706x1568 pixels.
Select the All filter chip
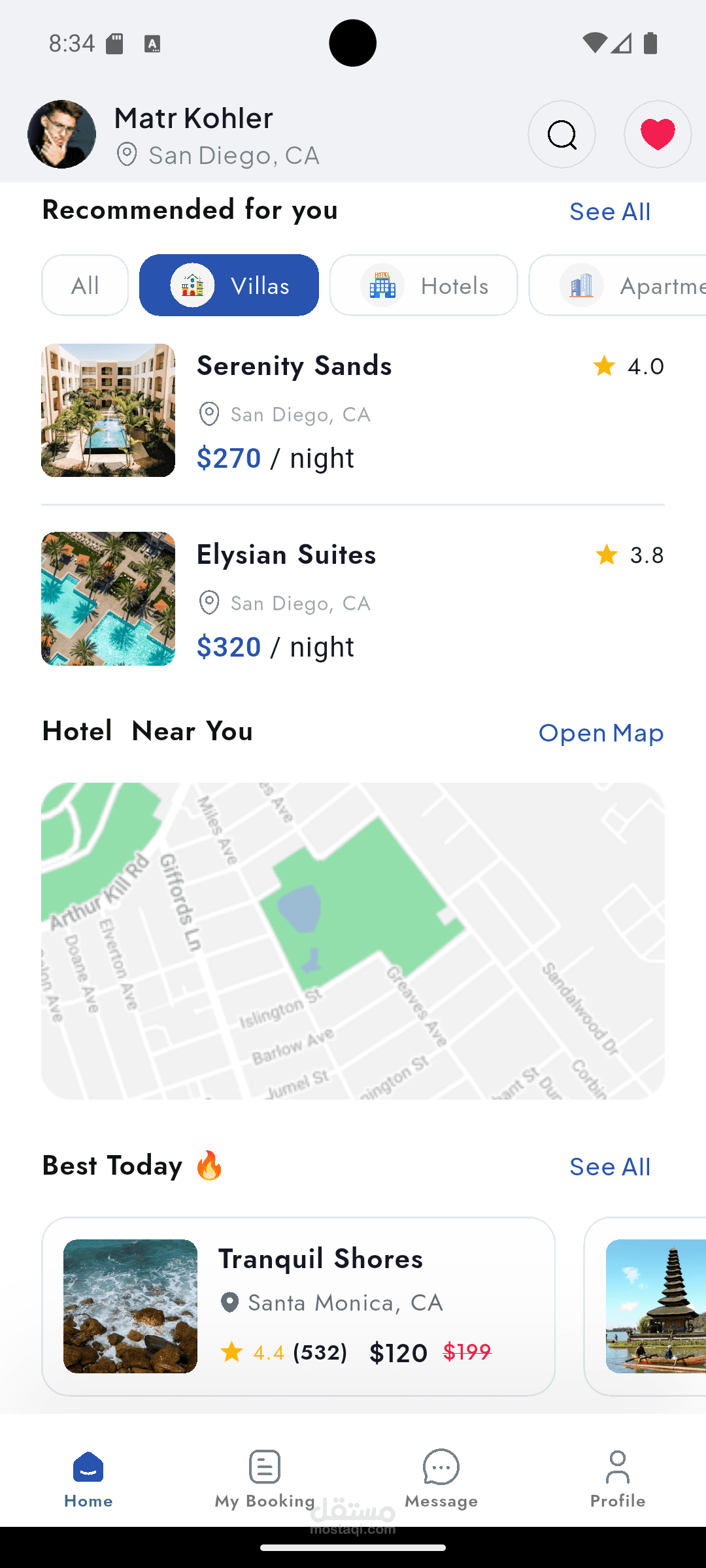[x=85, y=286]
